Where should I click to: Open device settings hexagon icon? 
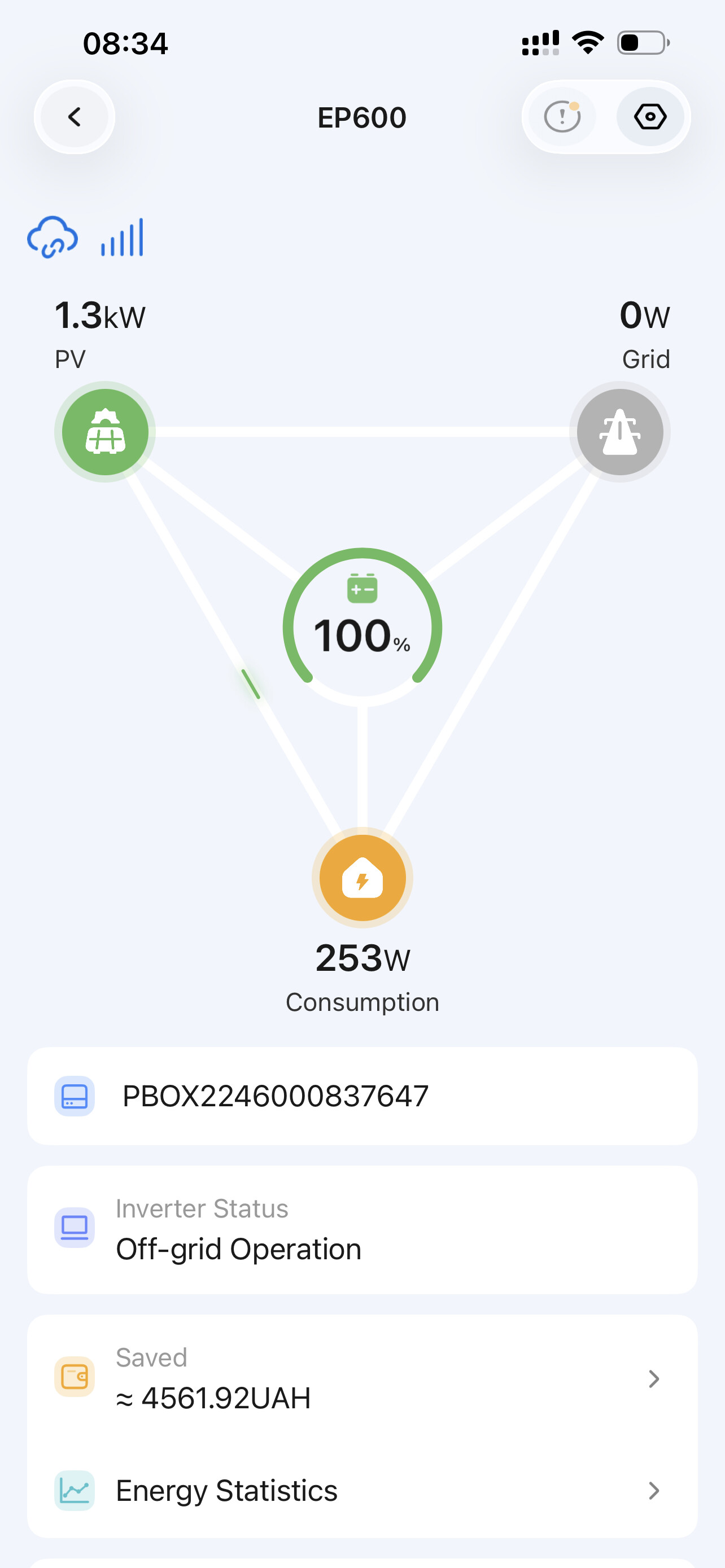click(649, 117)
